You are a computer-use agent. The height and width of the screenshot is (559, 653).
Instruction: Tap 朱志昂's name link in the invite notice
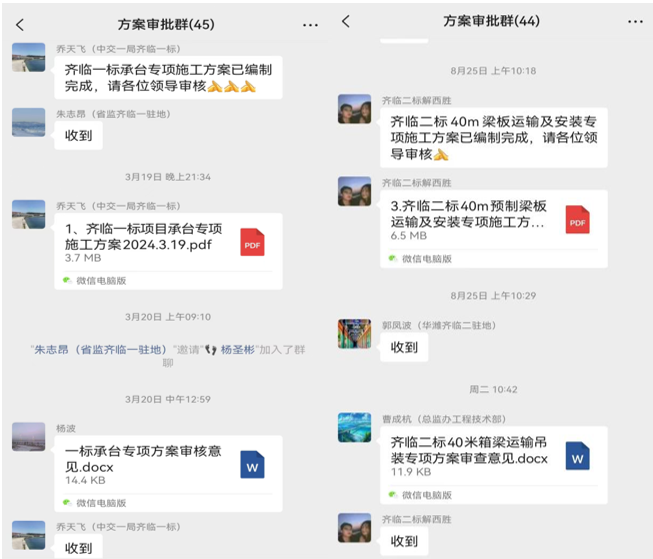(87, 350)
